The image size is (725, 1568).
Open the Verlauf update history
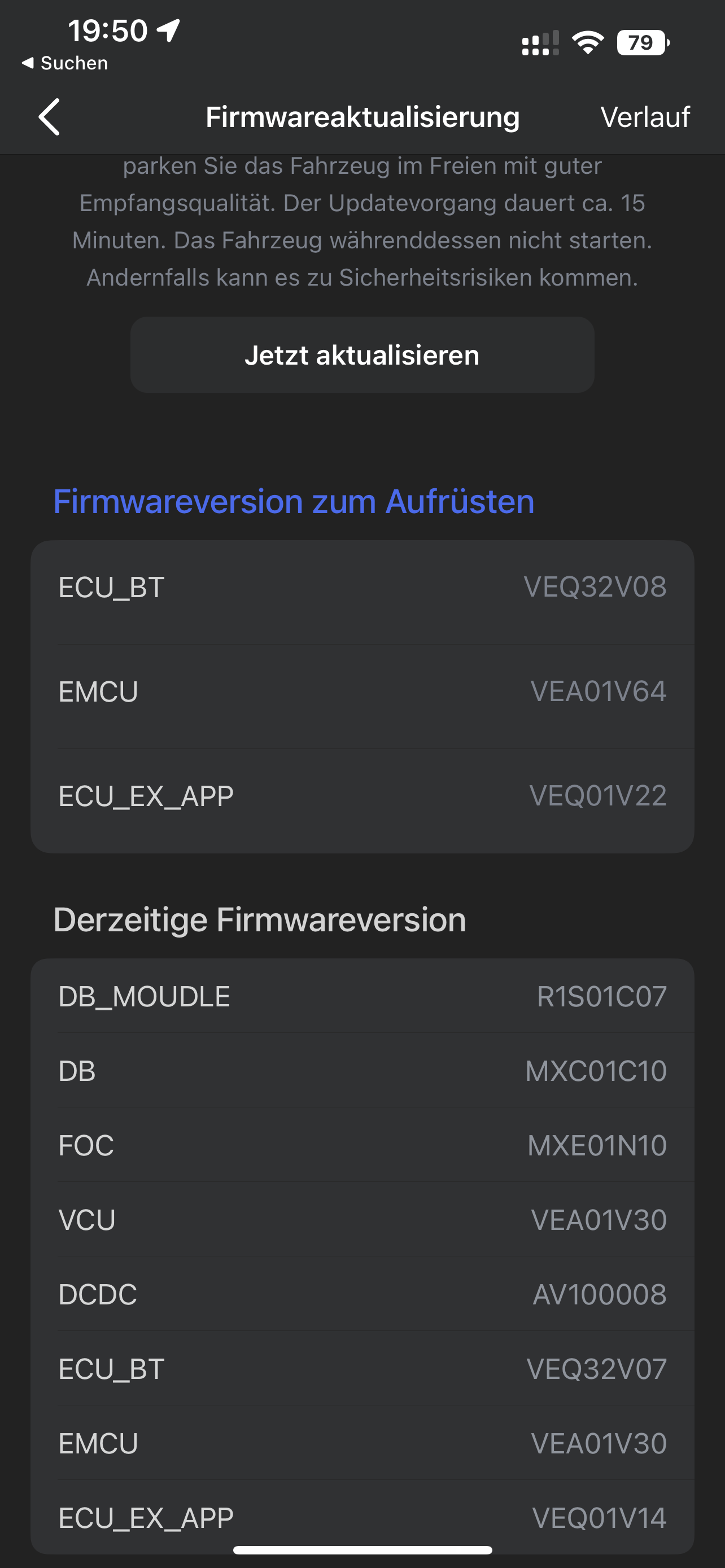click(x=645, y=117)
